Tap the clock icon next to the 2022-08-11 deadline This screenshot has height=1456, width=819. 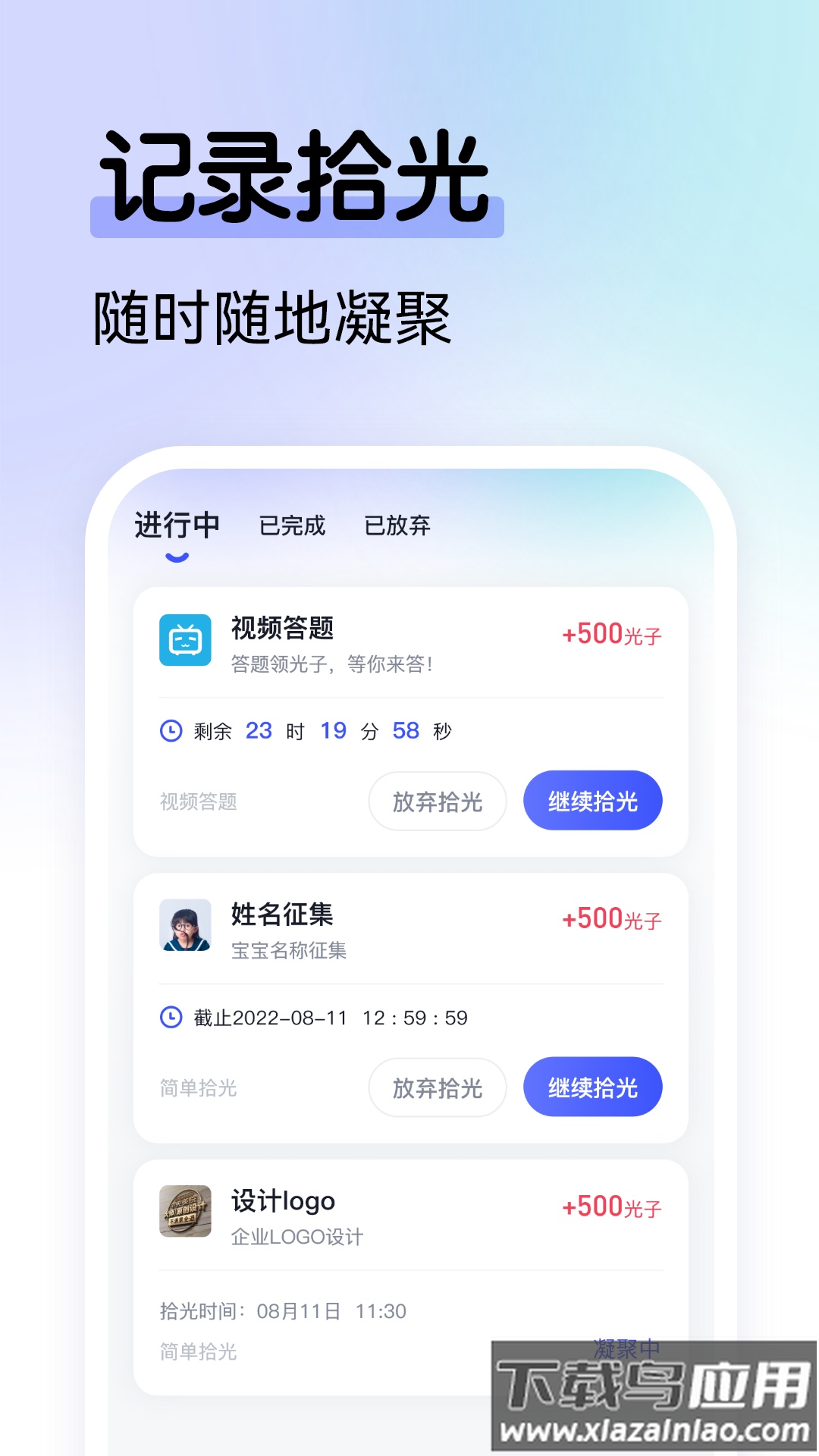170,1018
